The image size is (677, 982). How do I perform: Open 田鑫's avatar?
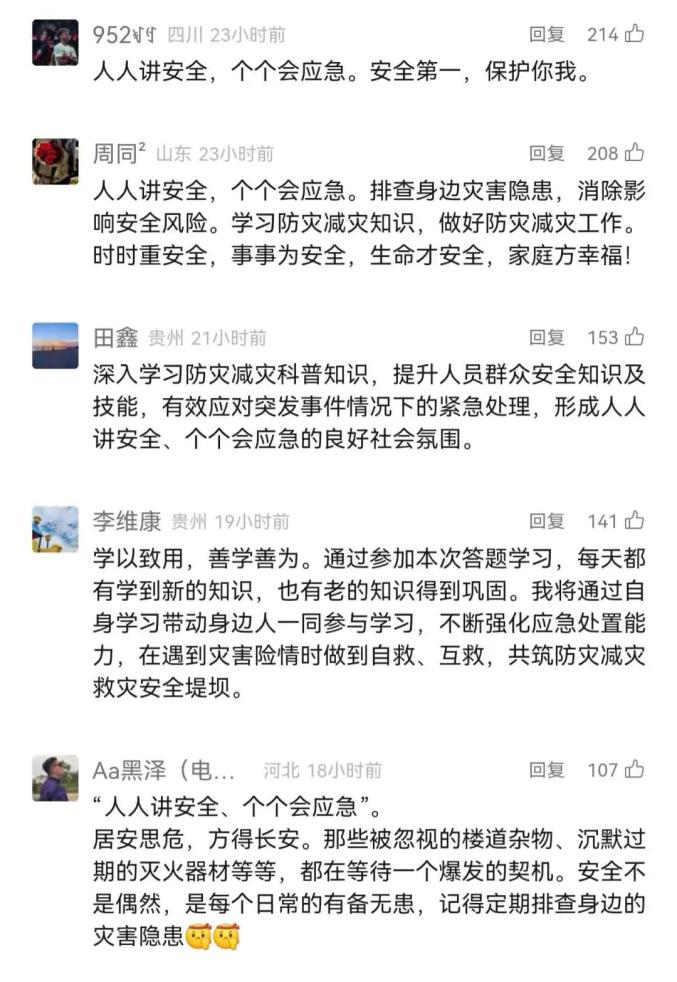[x=55, y=345]
